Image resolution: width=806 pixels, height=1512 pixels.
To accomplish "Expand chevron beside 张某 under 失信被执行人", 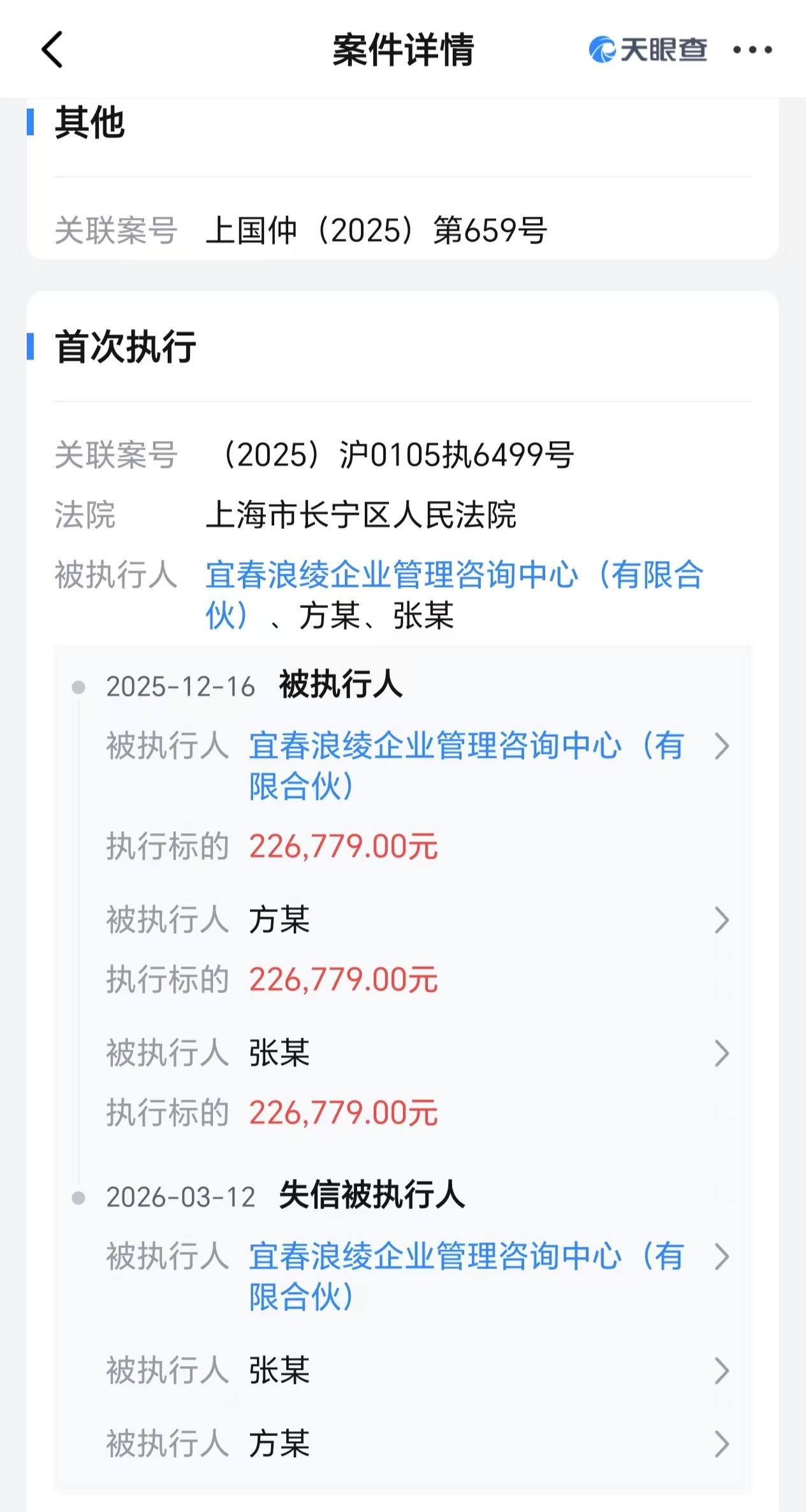I will pos(722,1369).
